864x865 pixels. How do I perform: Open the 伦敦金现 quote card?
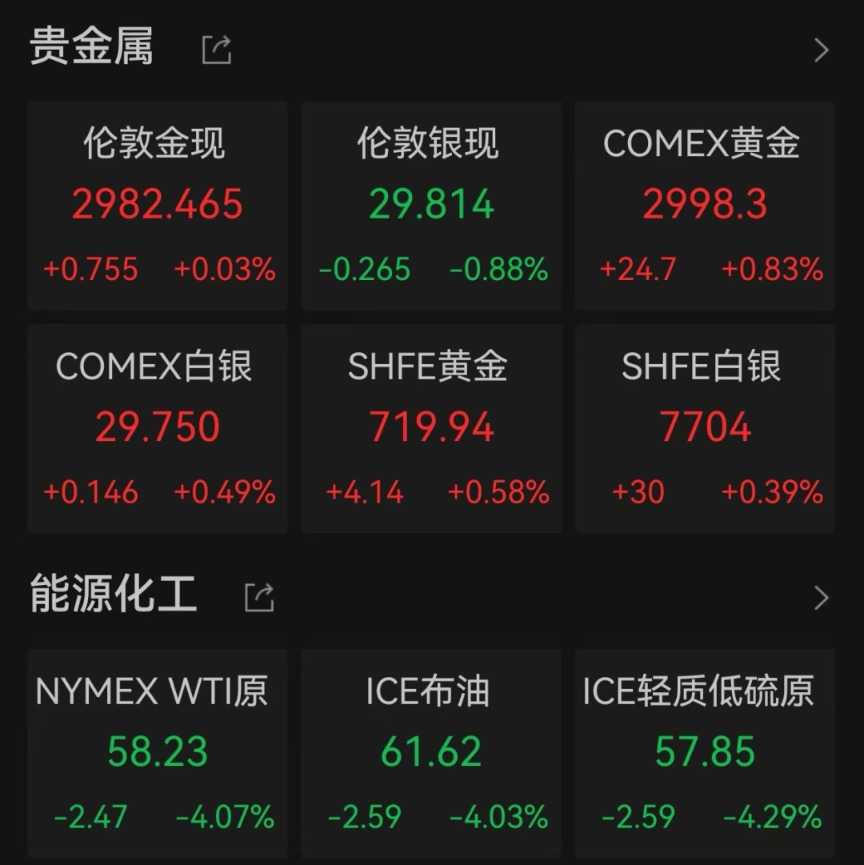pyautogui.click(x=158, y=206)
